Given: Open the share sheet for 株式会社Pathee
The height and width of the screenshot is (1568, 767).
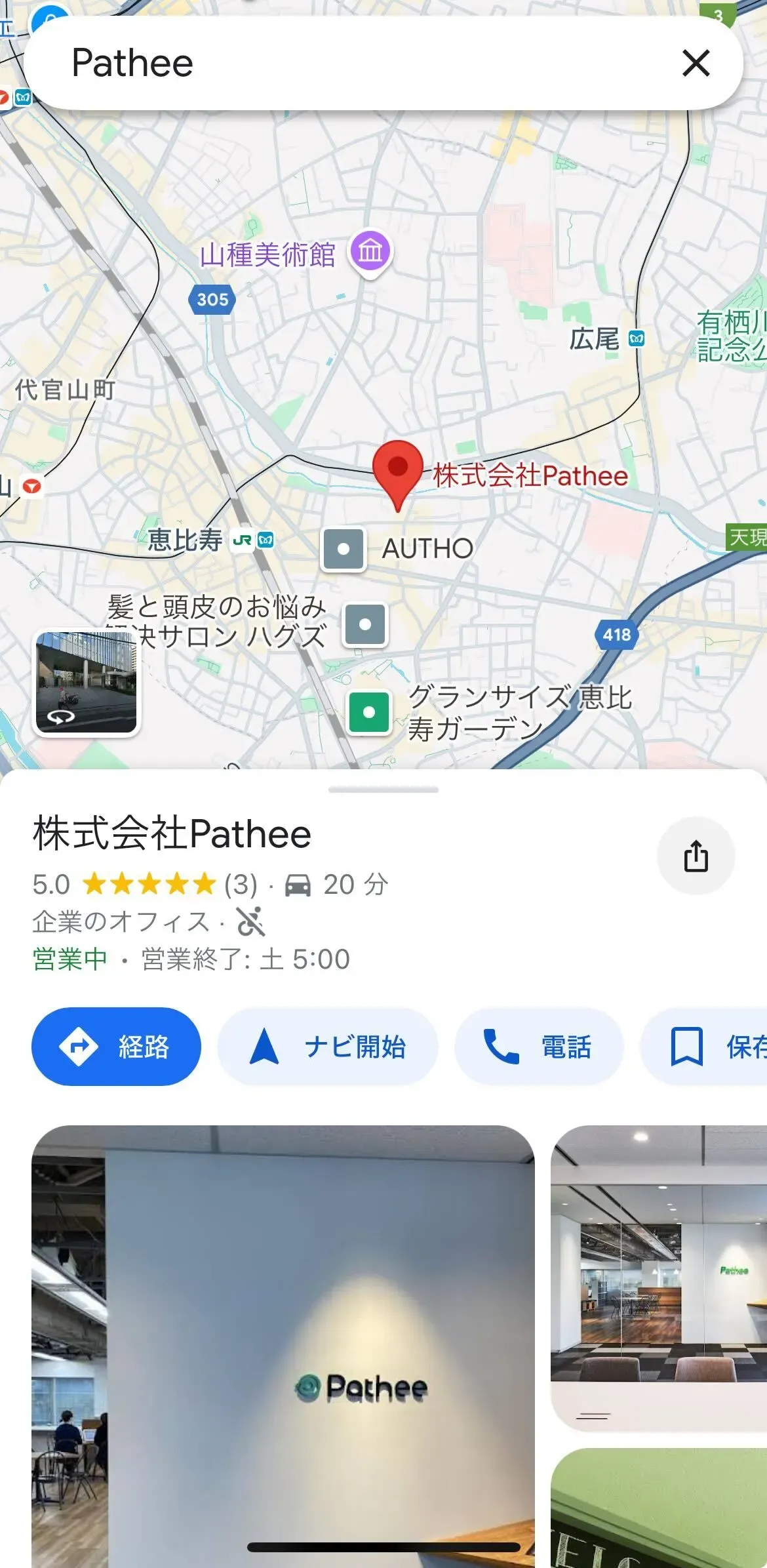Looking at the screenshot, I should pyautogui.click(x=696, y=856).
